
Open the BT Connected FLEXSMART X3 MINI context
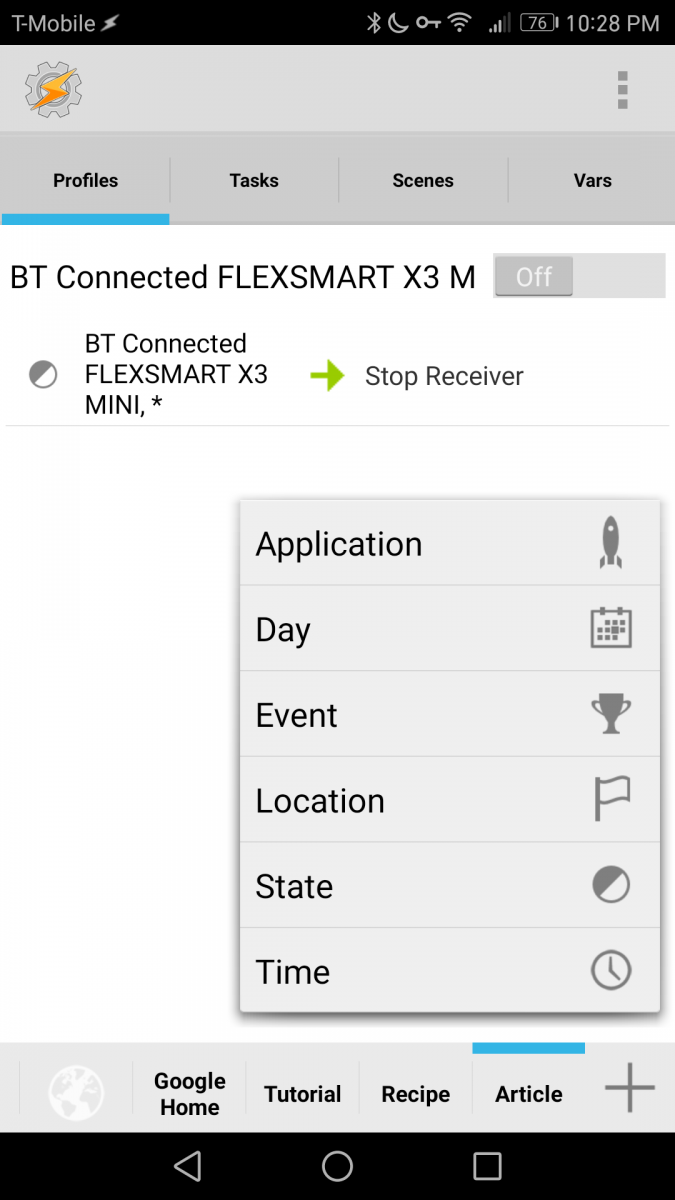(176, 376)
